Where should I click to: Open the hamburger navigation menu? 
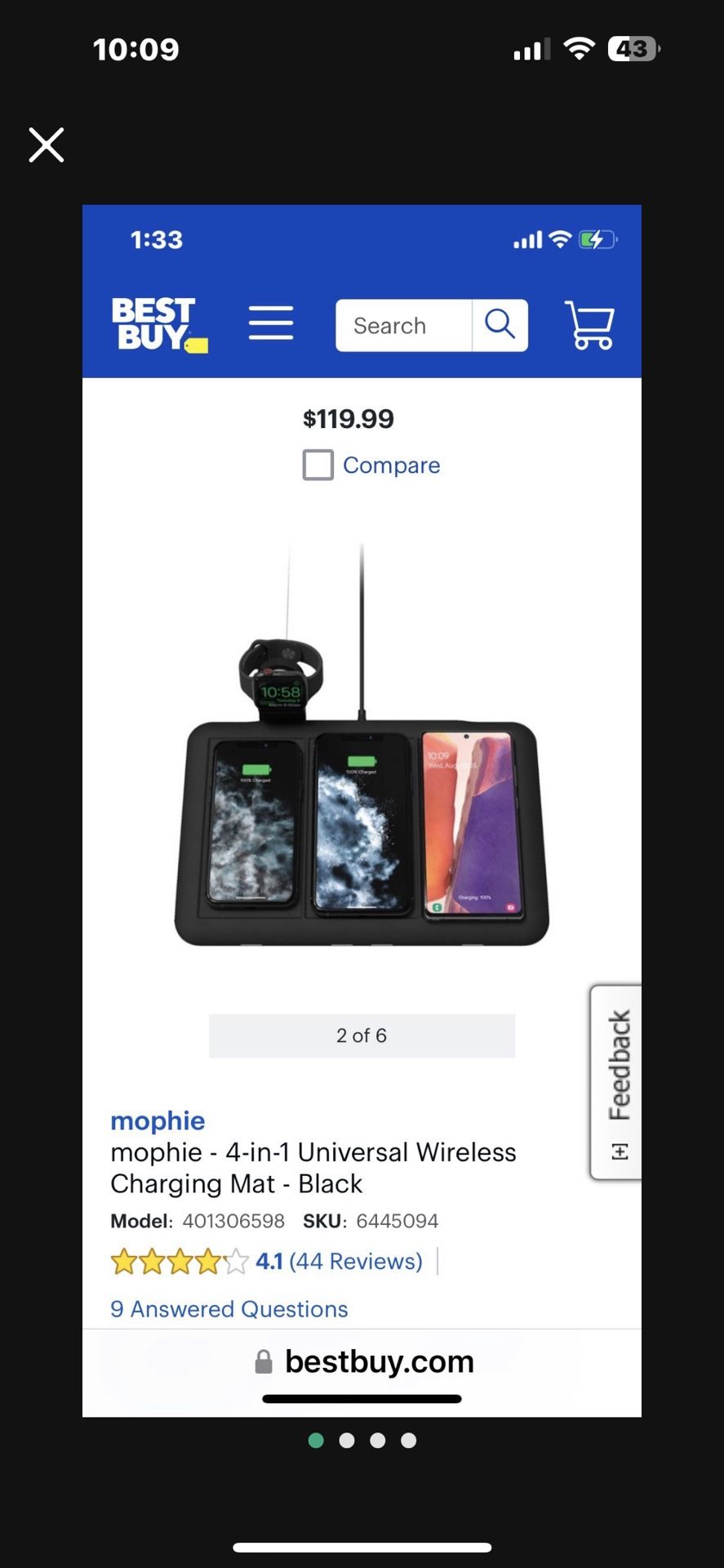coord(271,323)
